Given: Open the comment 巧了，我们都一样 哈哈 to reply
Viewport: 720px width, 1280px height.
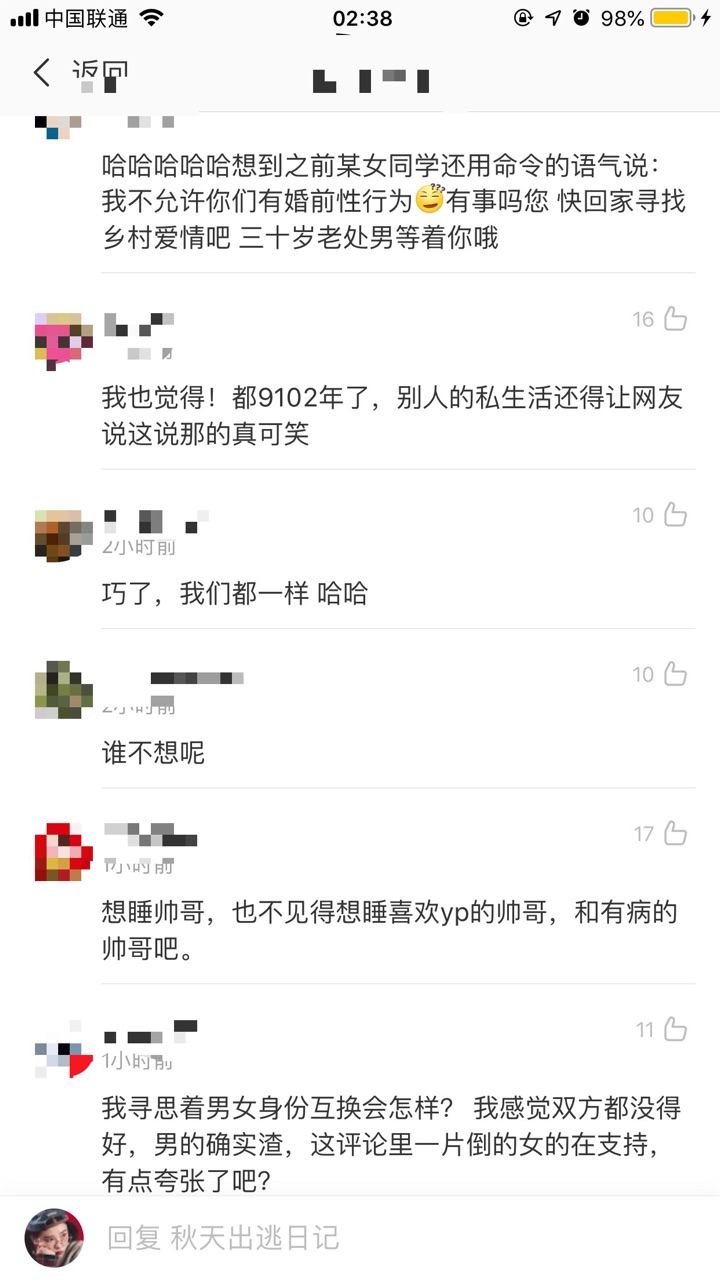Looking at the screenshot, I should (235, 593).
